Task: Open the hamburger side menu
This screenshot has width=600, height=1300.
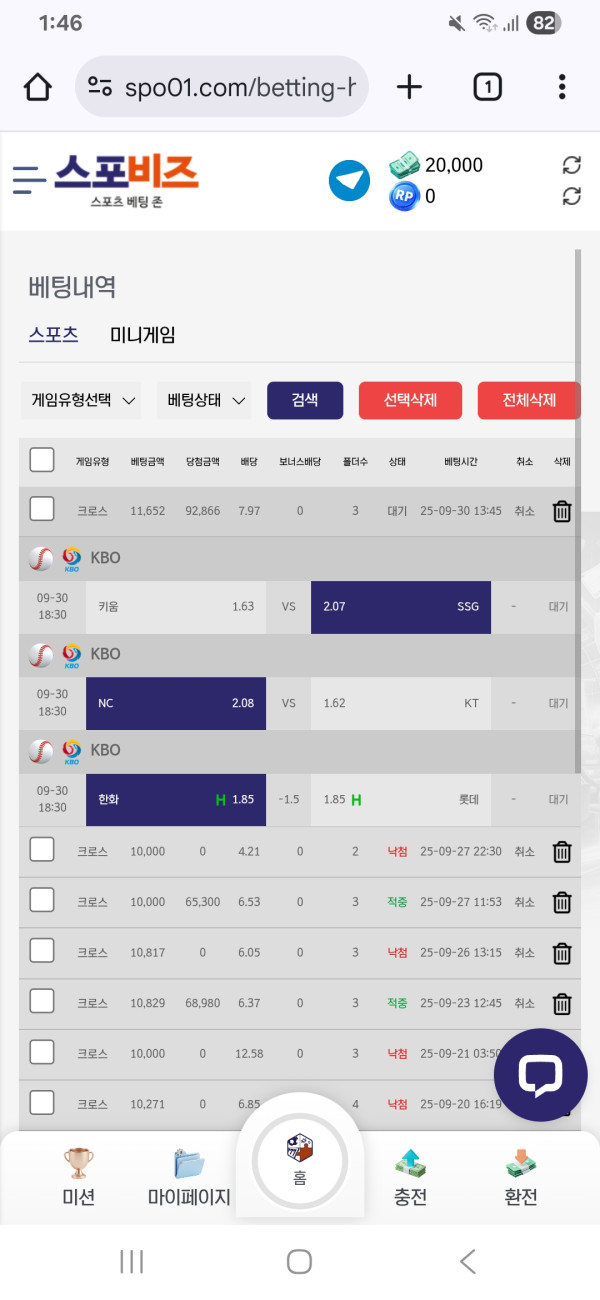Action: coord(29,179)
